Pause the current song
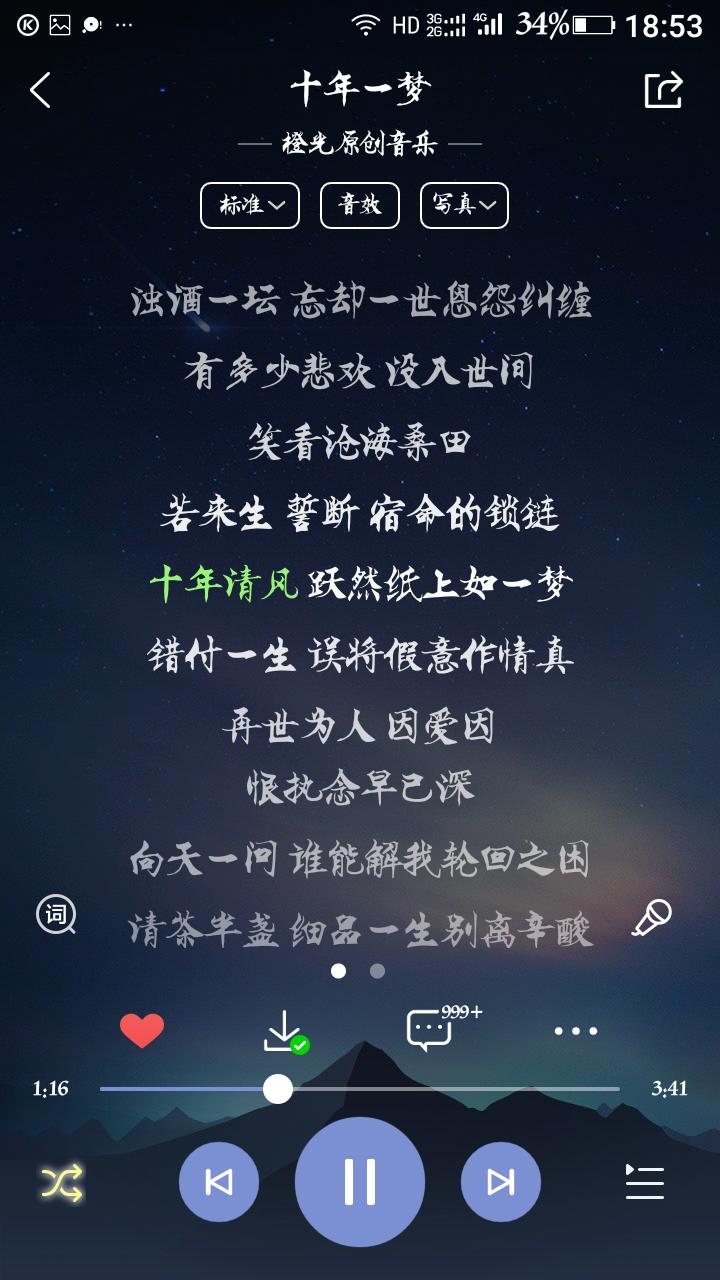720x1280 pixels. click(x=360, y=1182)
